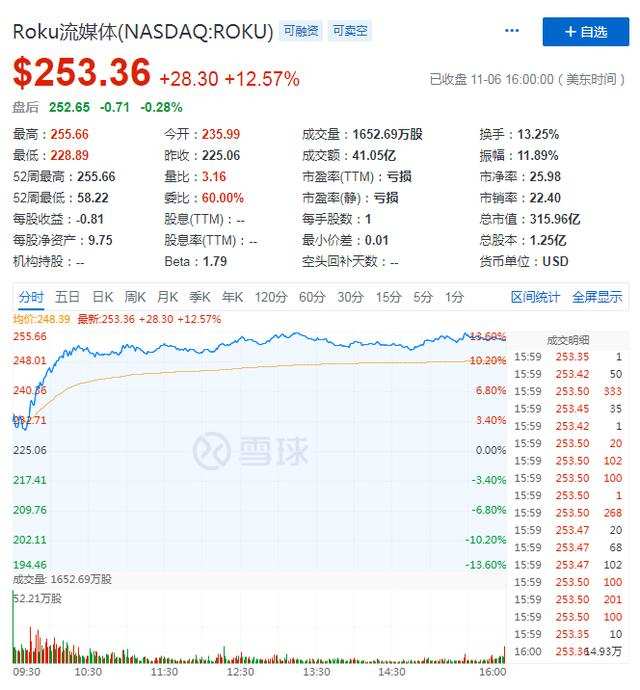The width and height of the screenshot is (640, 690).
Task: Select the 分时 intraday chart tab
Action: click(x=31, y=297)
